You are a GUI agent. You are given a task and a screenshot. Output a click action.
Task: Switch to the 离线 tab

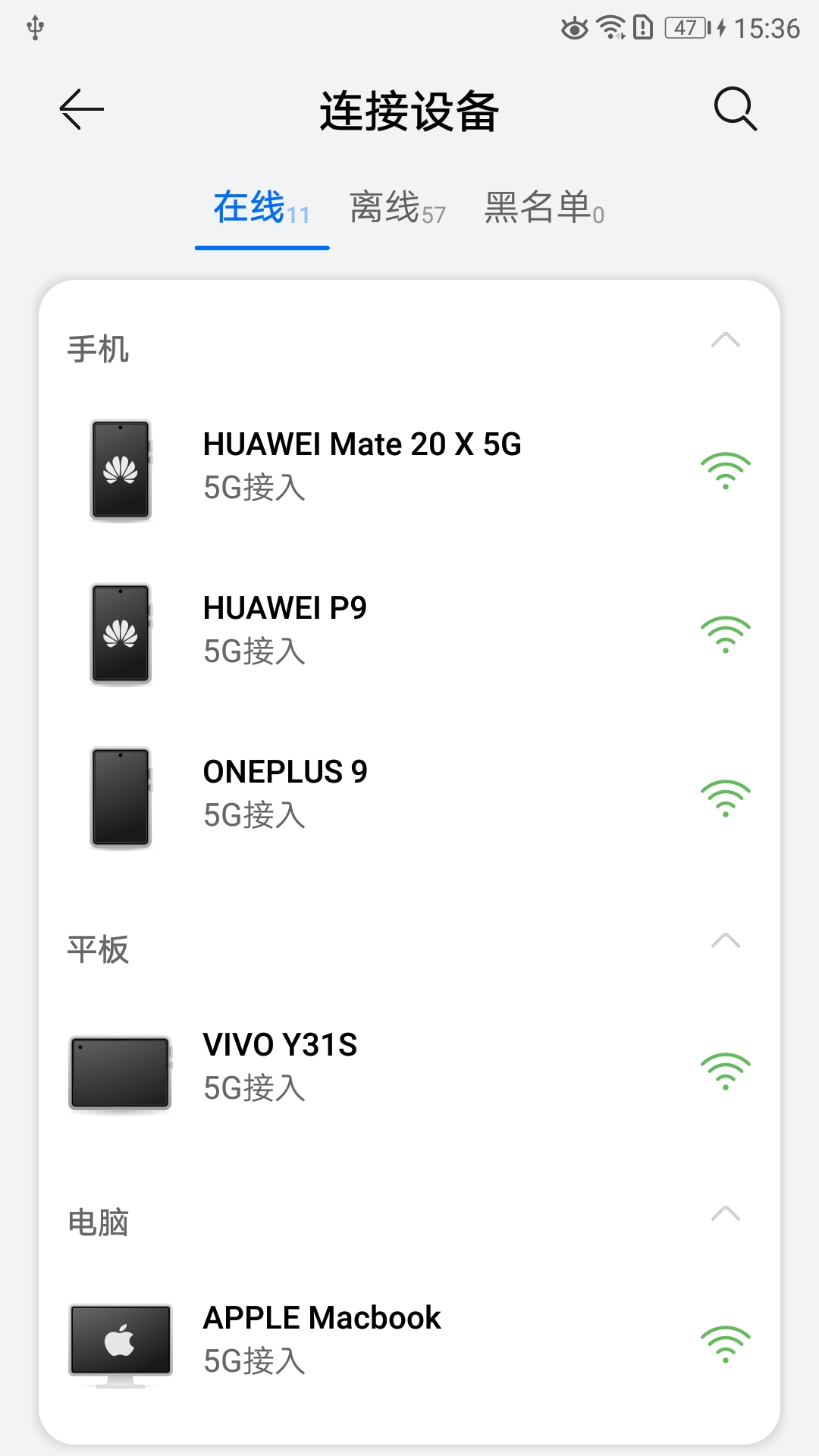pyautogui.click(x=398, y=209)
